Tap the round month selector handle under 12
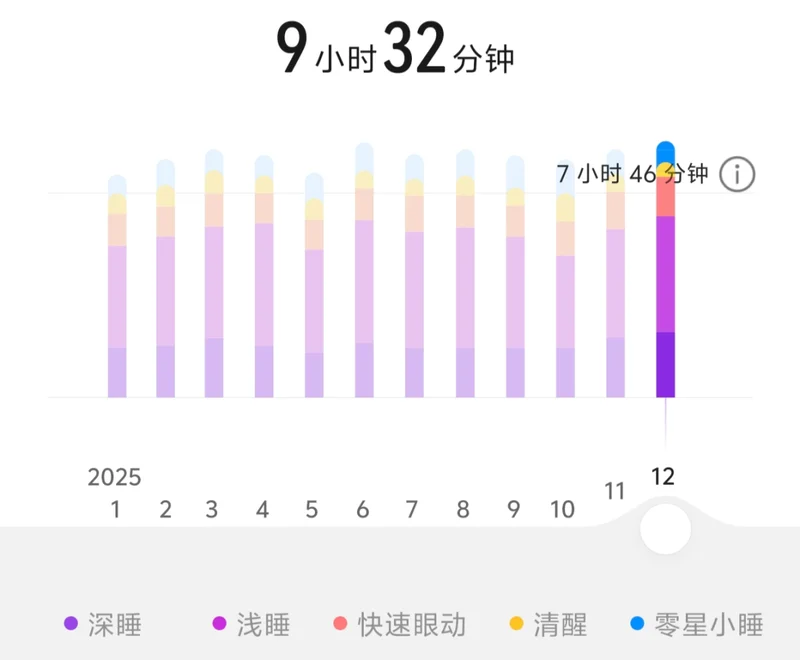Image resolution: width=800 pixels, height=660 pixels. point(665,529)
